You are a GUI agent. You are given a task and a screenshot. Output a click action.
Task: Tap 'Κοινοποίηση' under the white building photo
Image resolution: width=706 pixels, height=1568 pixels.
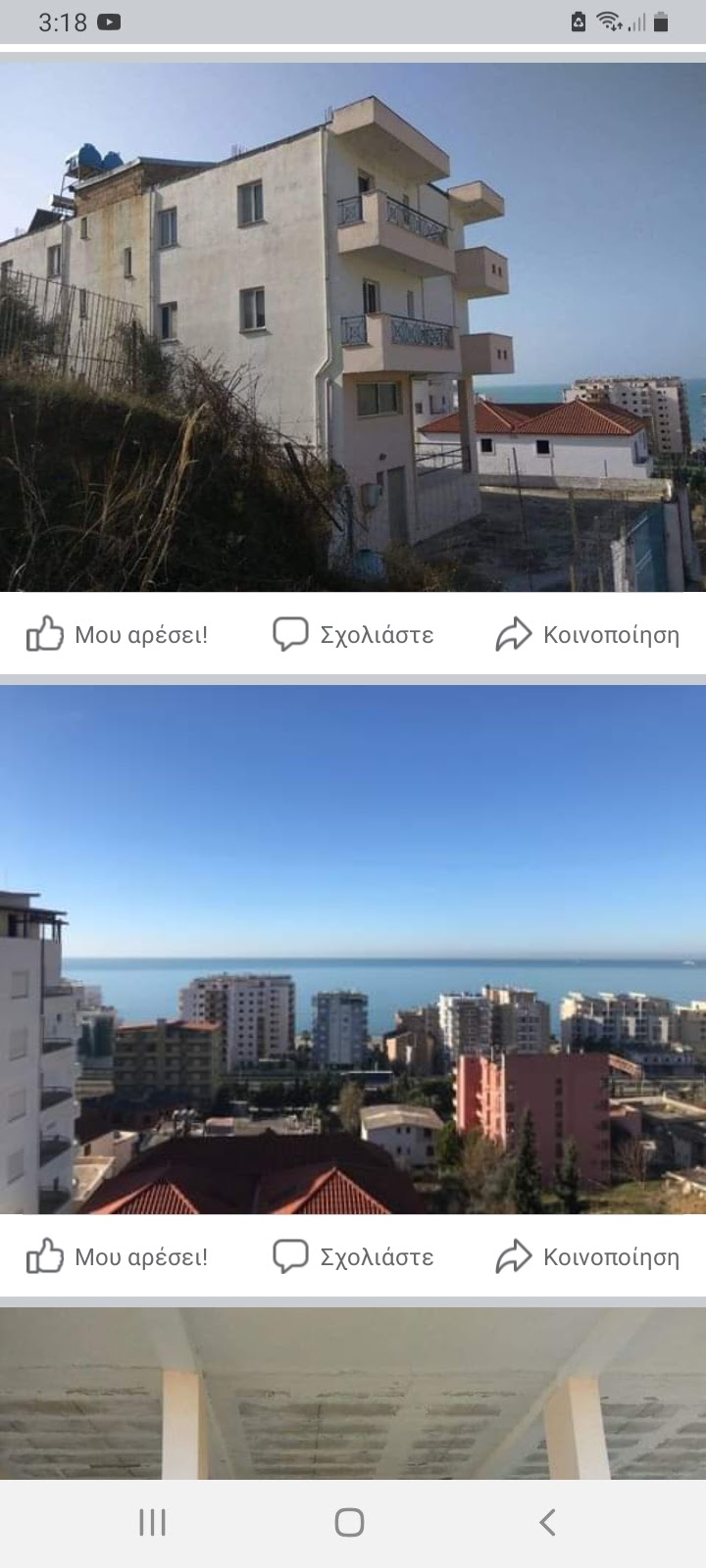(x=610, y=633)
